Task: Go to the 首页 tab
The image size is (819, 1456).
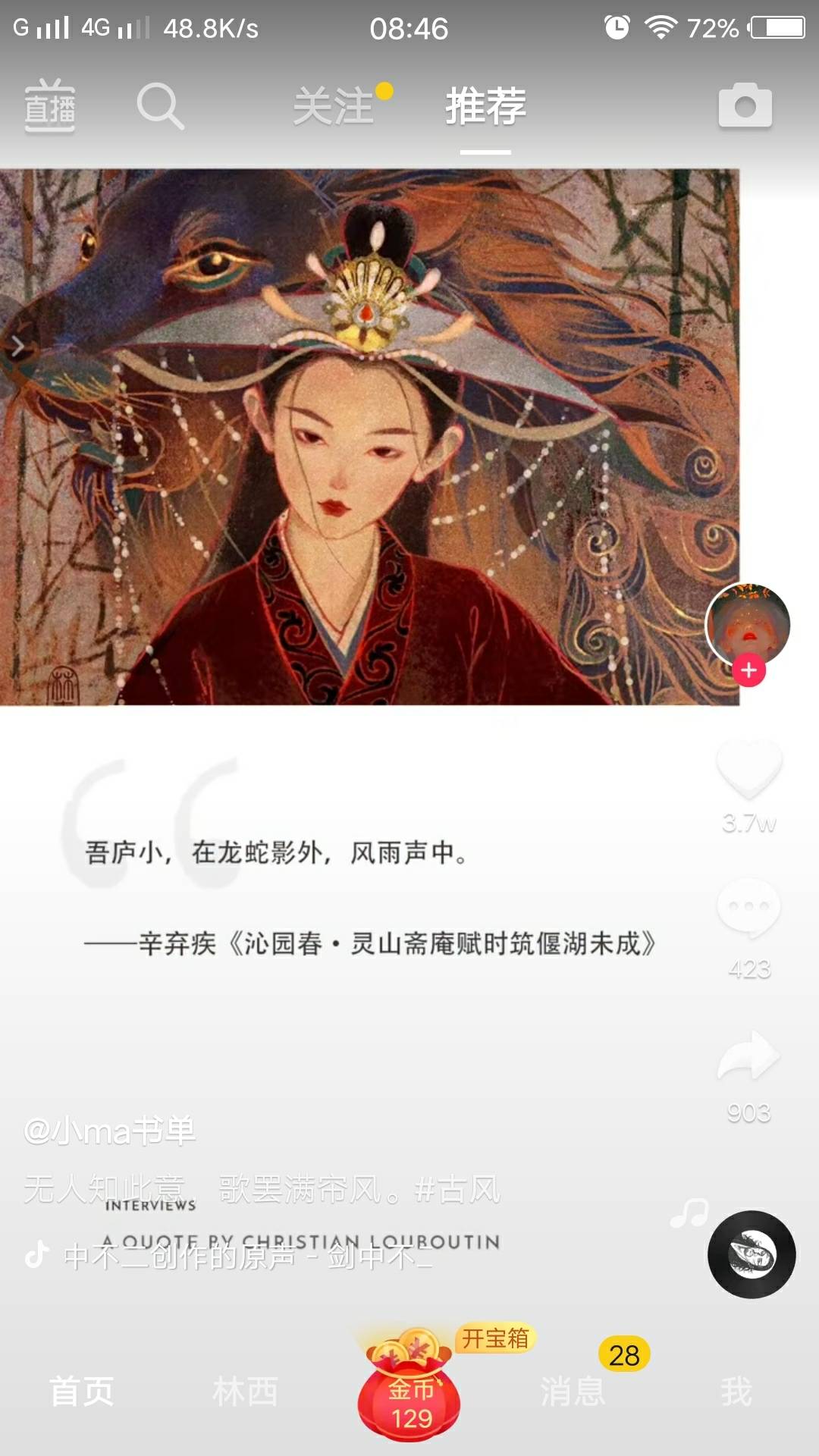Action: pyautogui.click(x=81, y=1392)
